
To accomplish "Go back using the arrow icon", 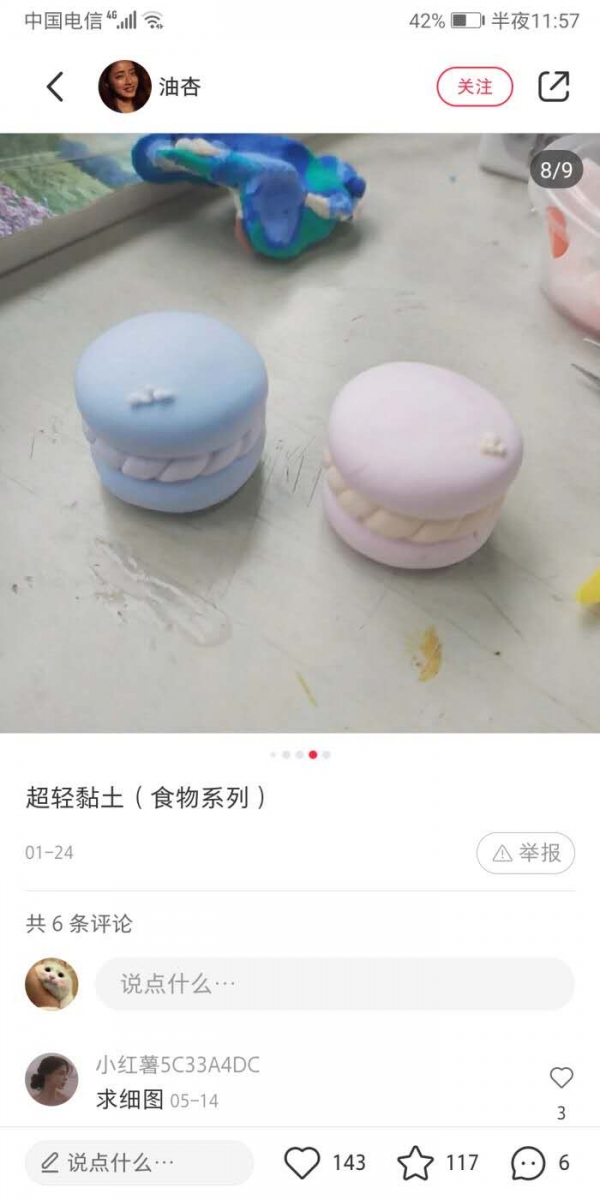I will pos(55,87).
